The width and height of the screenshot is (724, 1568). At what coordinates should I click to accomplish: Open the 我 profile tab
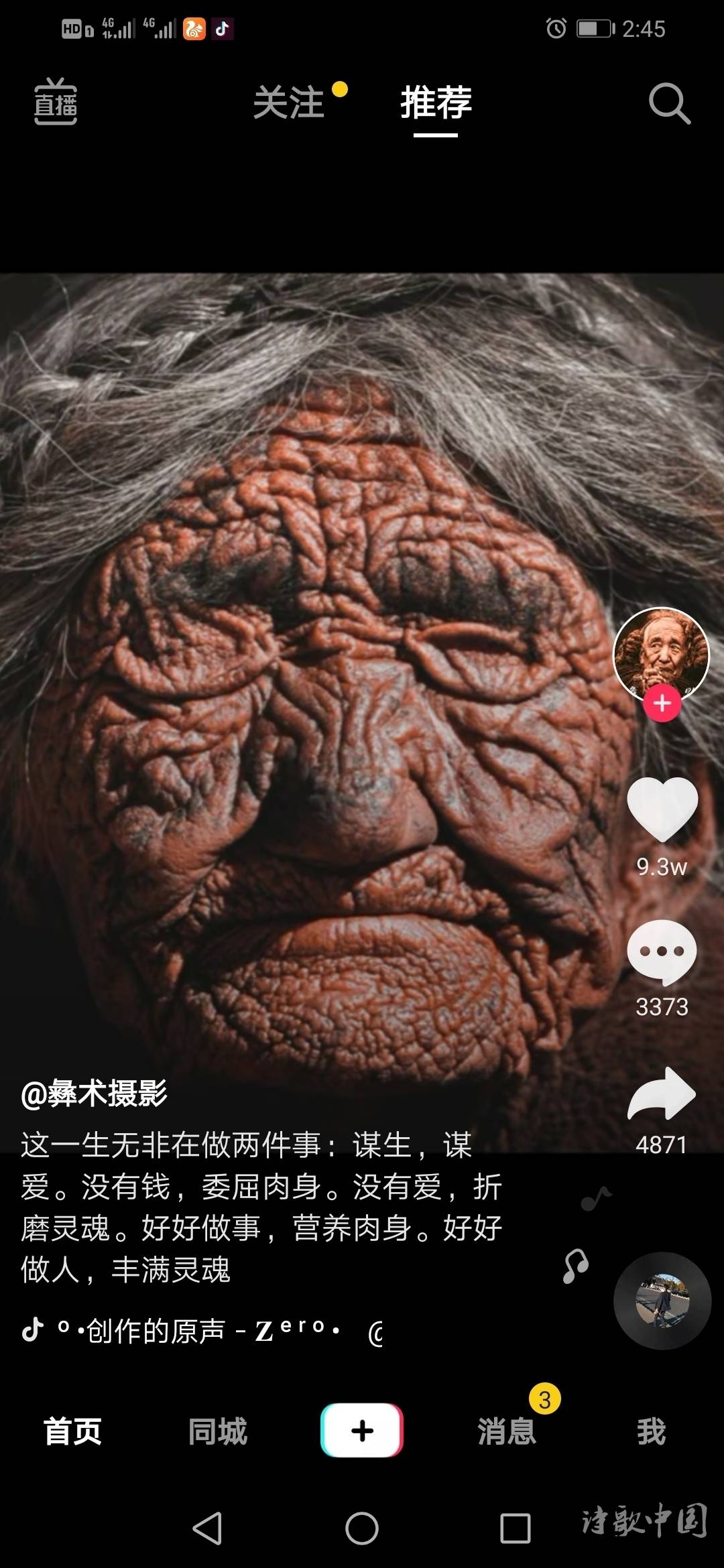[x=651, y=1431]
